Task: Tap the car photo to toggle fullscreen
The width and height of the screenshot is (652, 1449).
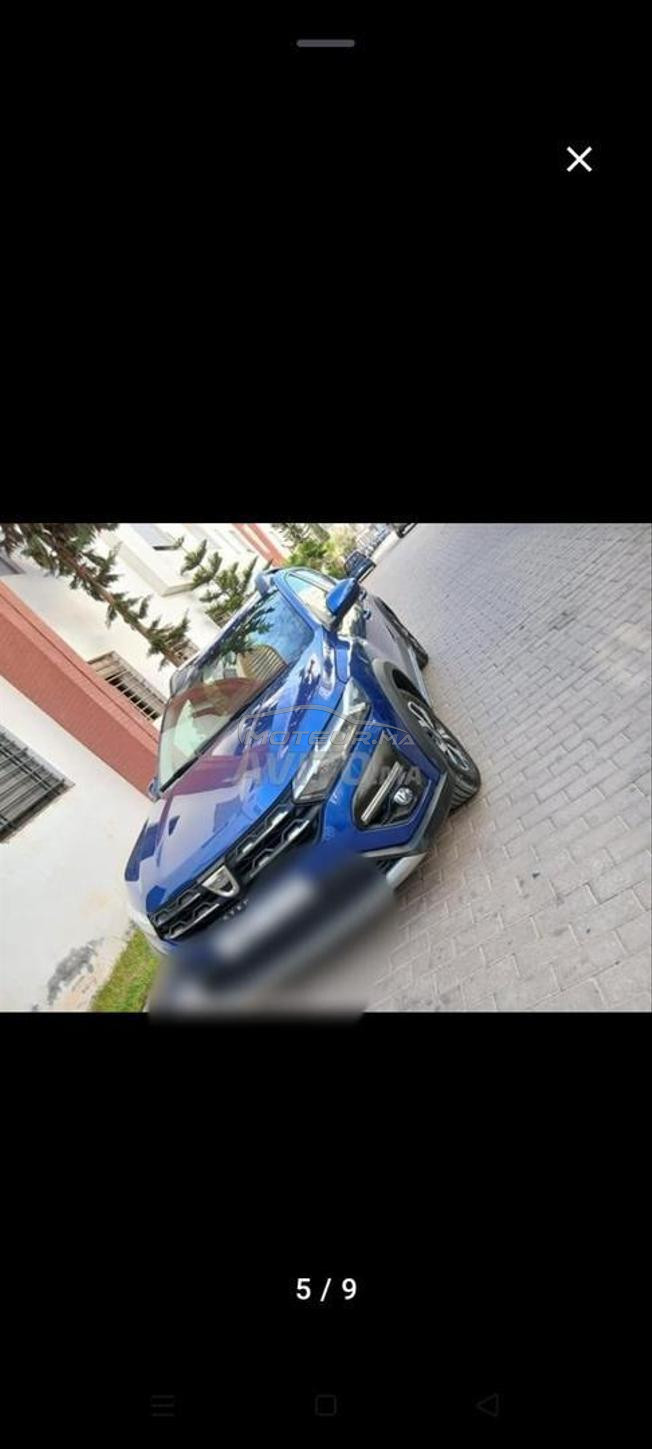Action: pyautogui.click(x=326, y=767)
